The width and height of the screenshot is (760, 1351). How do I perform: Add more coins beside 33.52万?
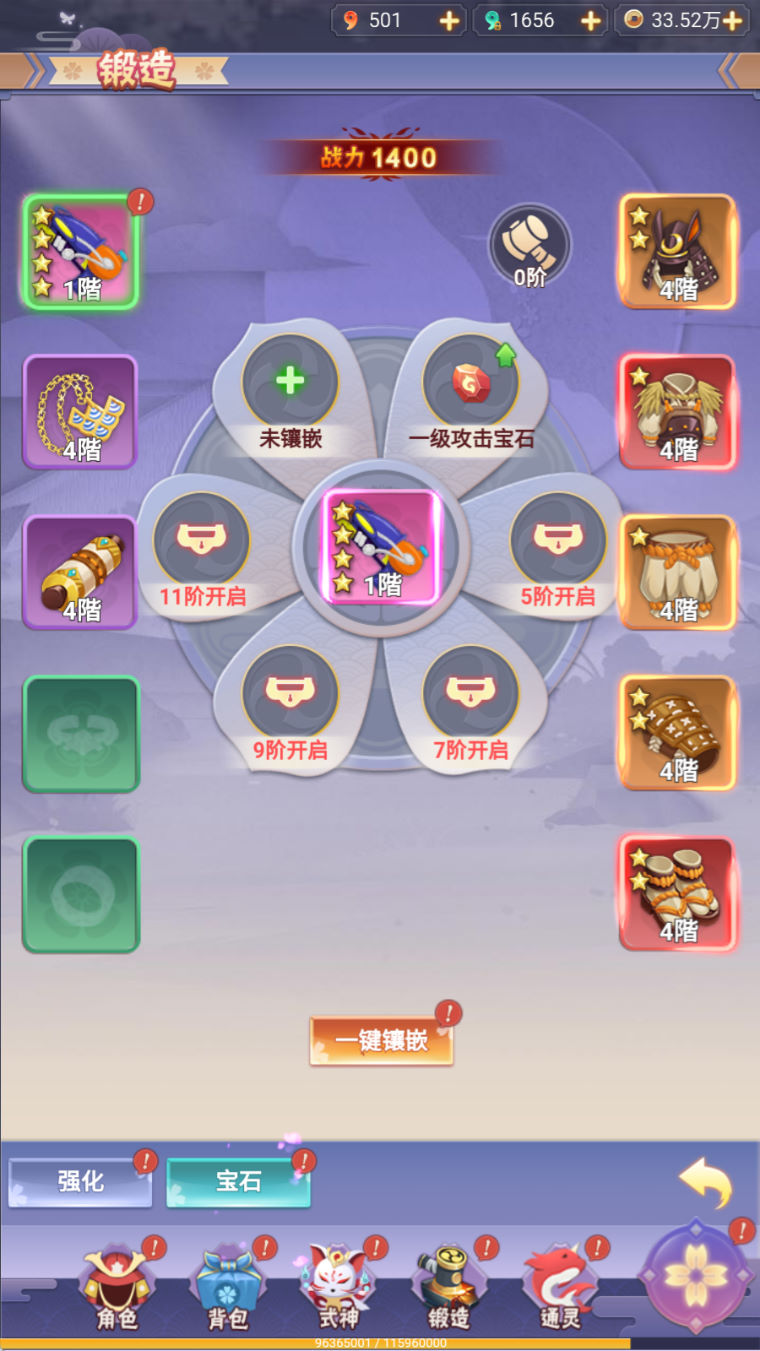732,20
